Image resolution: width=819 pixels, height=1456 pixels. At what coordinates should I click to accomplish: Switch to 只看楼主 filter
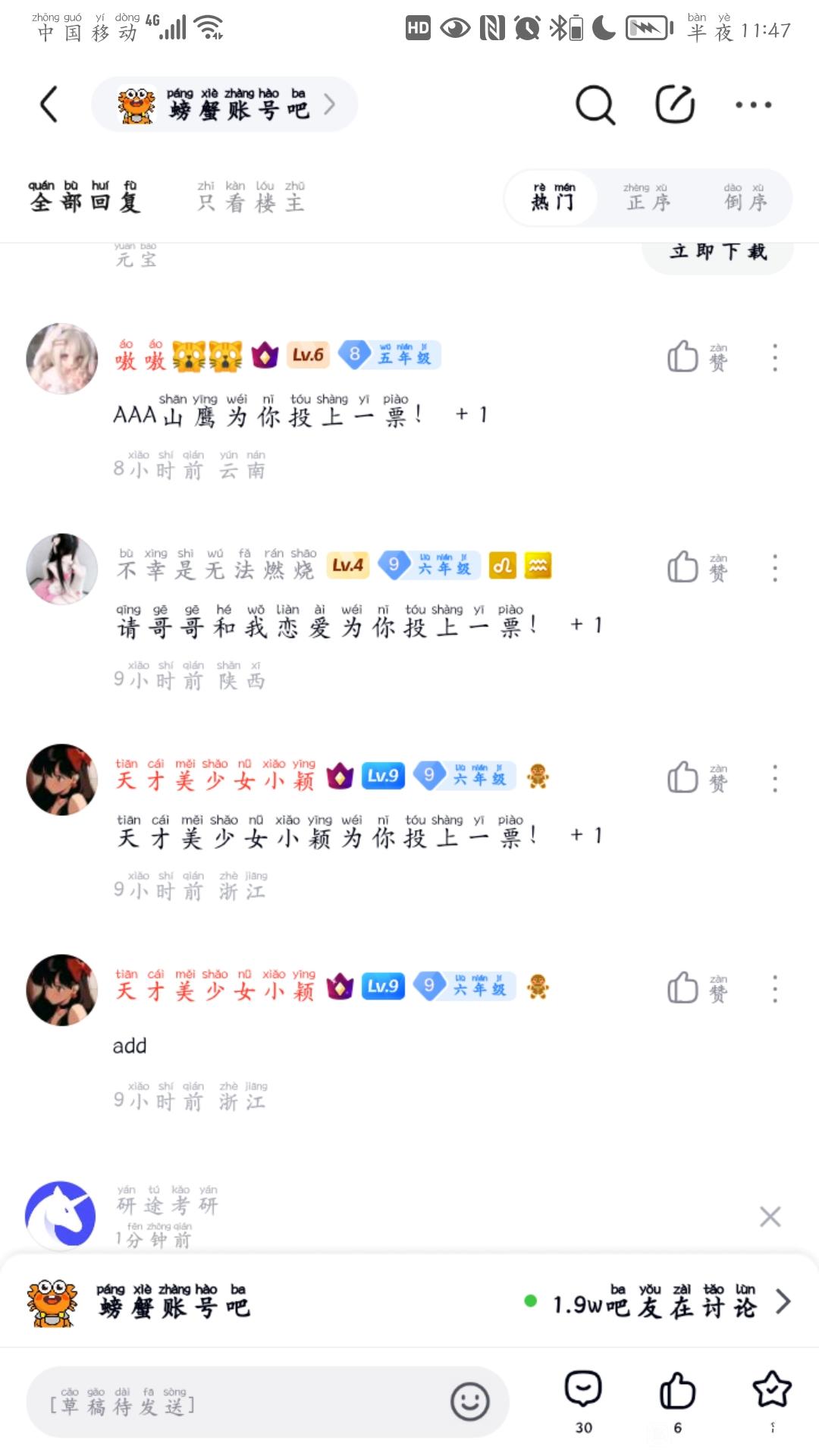coord(251,197)
